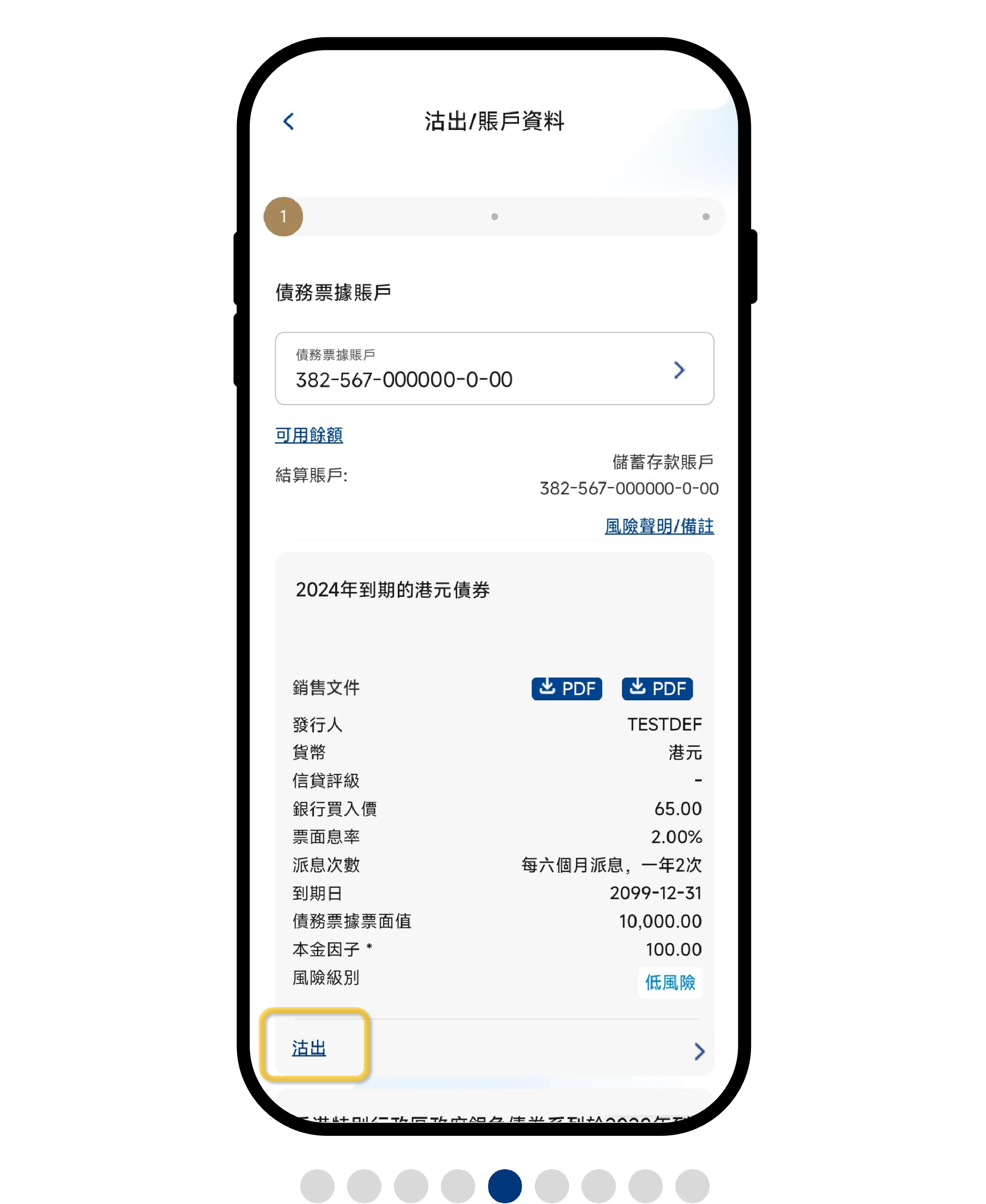Screen dimensions: 986x1204
Task: Go back using the top-left arrow
Action: click(x=288, y=121)
